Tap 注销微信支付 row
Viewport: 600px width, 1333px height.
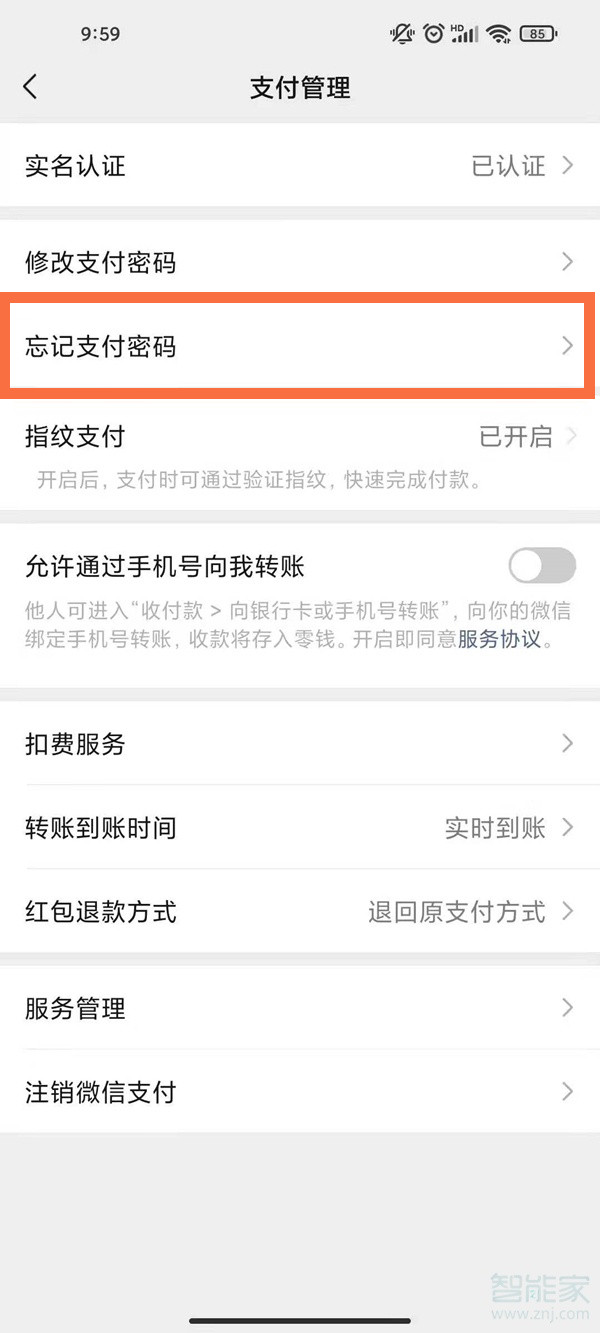pyautogui.click(x=300, y=1092)
